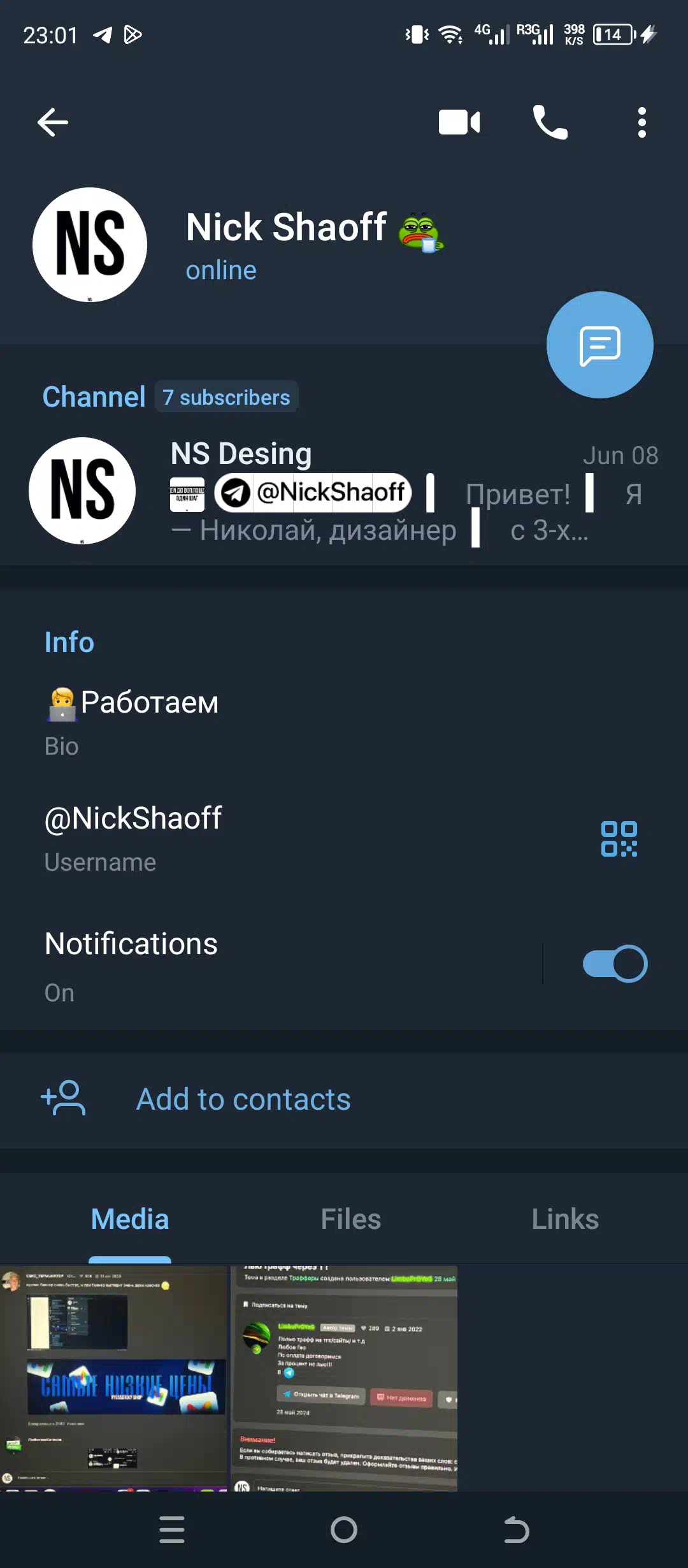
Task: Start a video call with Nick Shaoff
Action: click(459, 122)
